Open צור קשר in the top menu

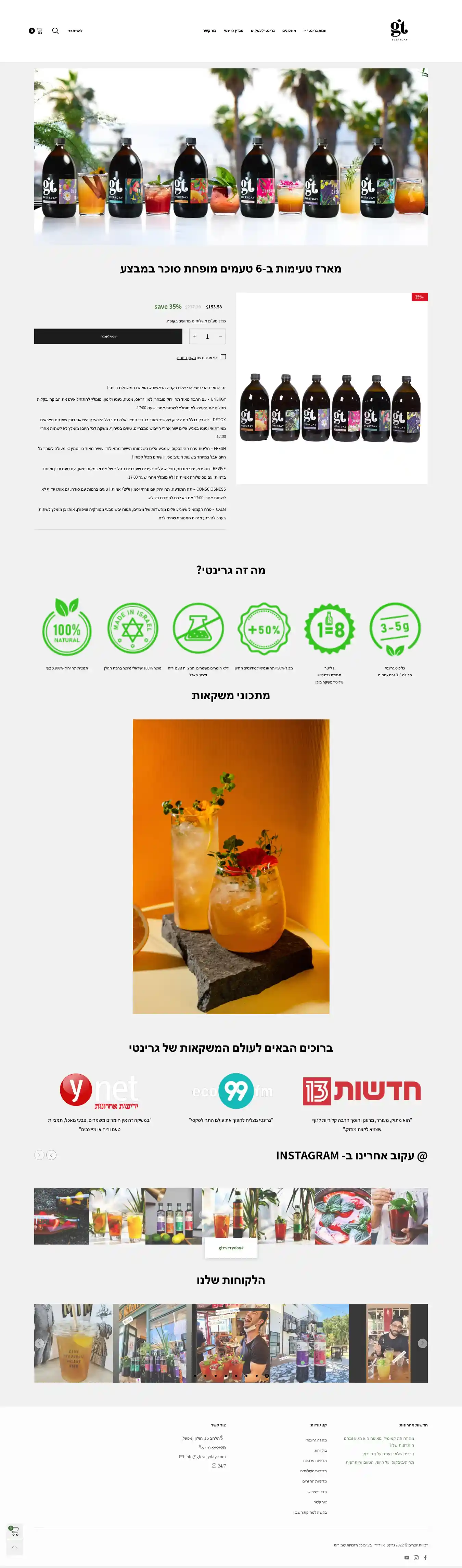210,31
